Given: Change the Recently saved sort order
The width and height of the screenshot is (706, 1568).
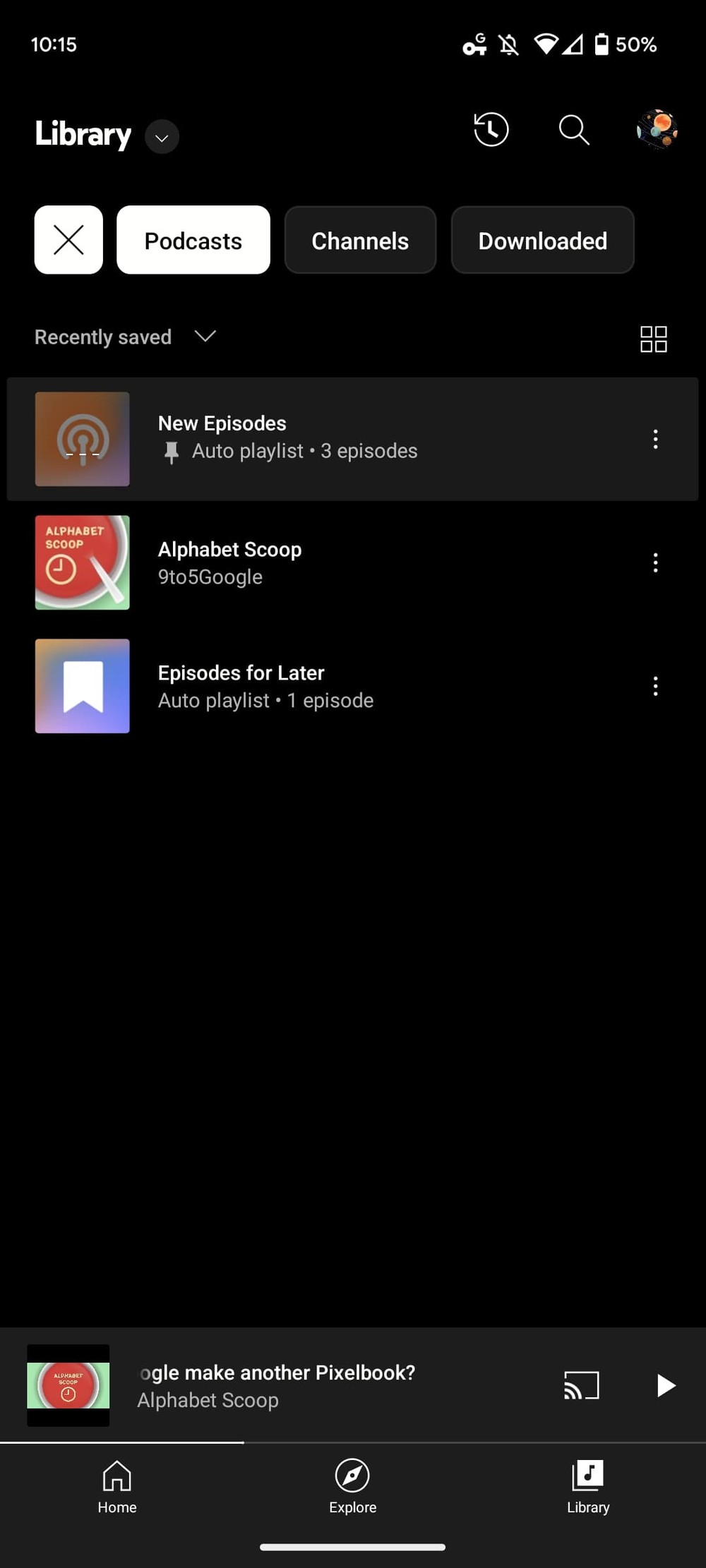Looking at the screenshot, I should pyautogui.click(x=125, y=337).
